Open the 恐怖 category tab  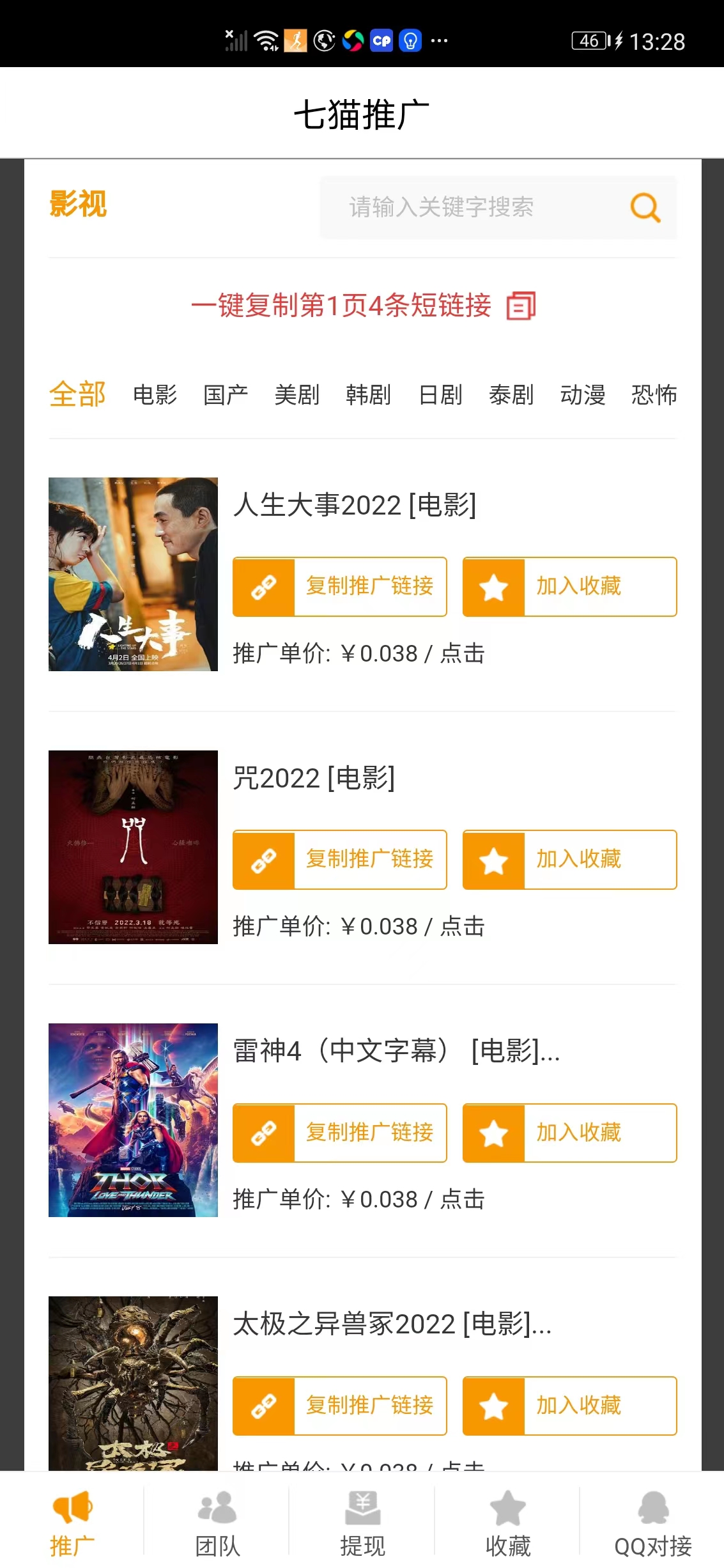[x=654, y=395]
